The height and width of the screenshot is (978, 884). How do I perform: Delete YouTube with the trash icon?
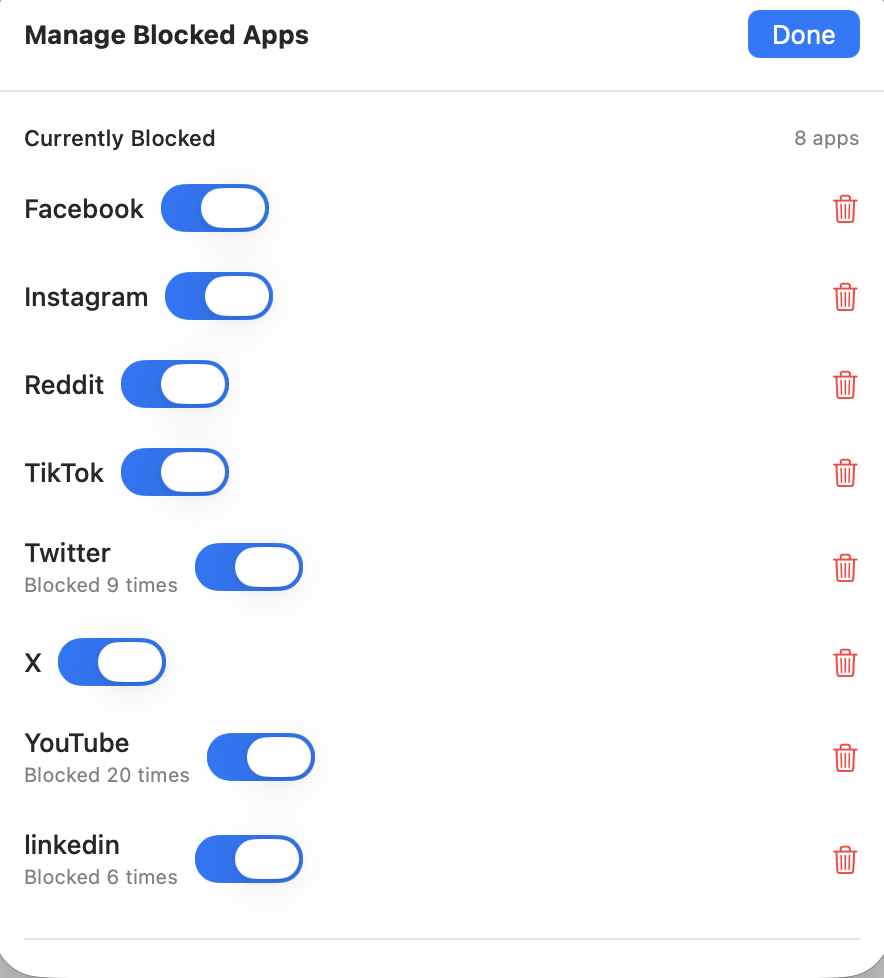tap(845, 757)
